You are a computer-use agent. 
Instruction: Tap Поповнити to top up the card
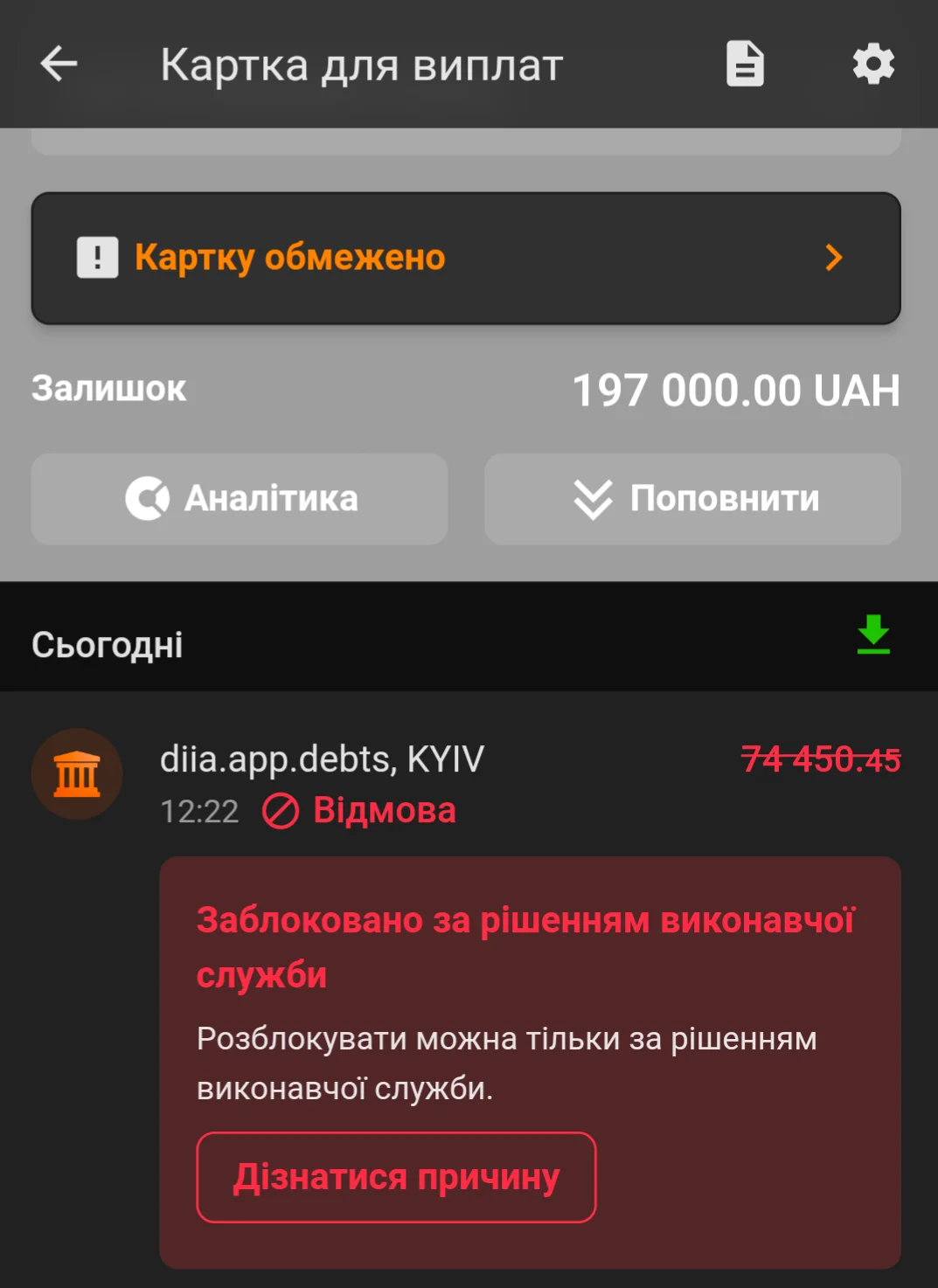(692, 499)
